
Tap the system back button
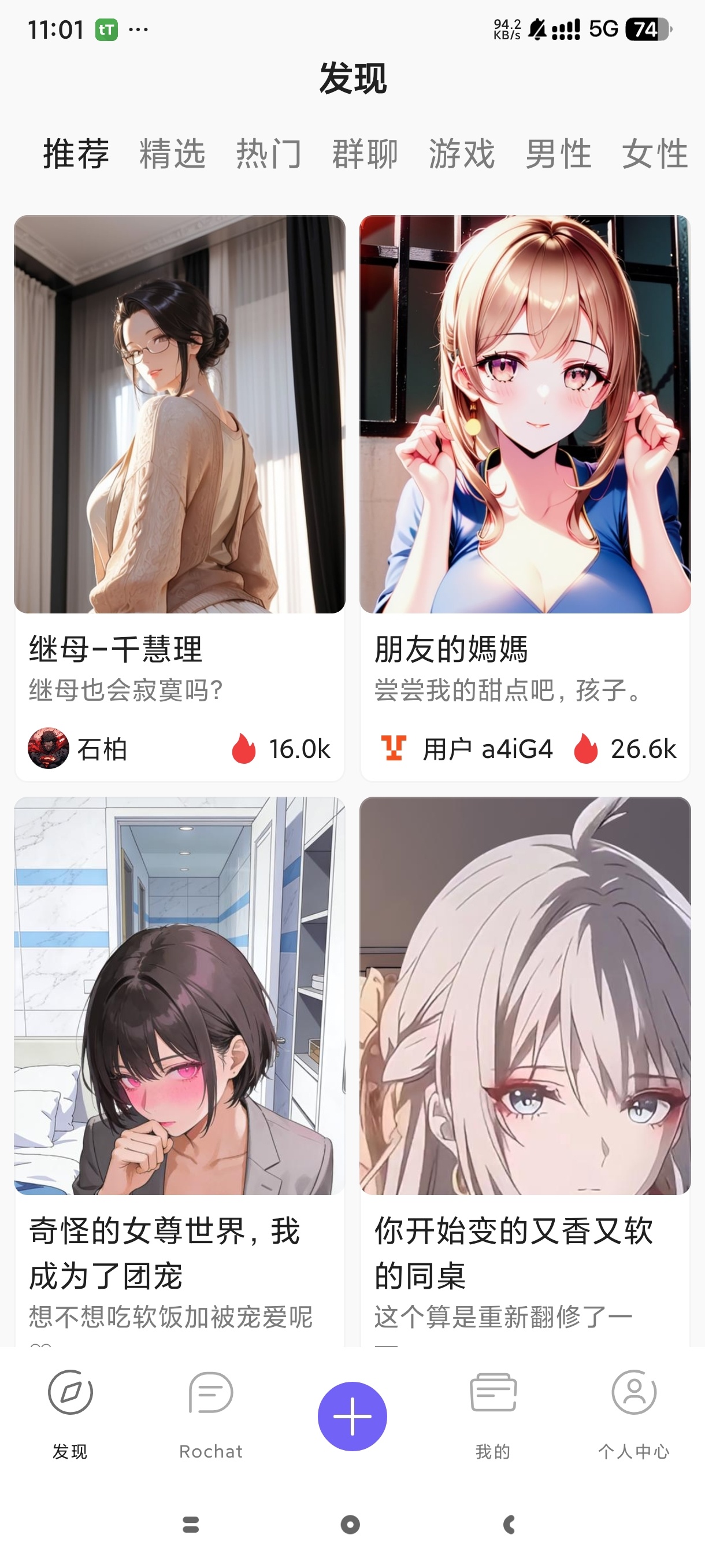(510, 1524)
